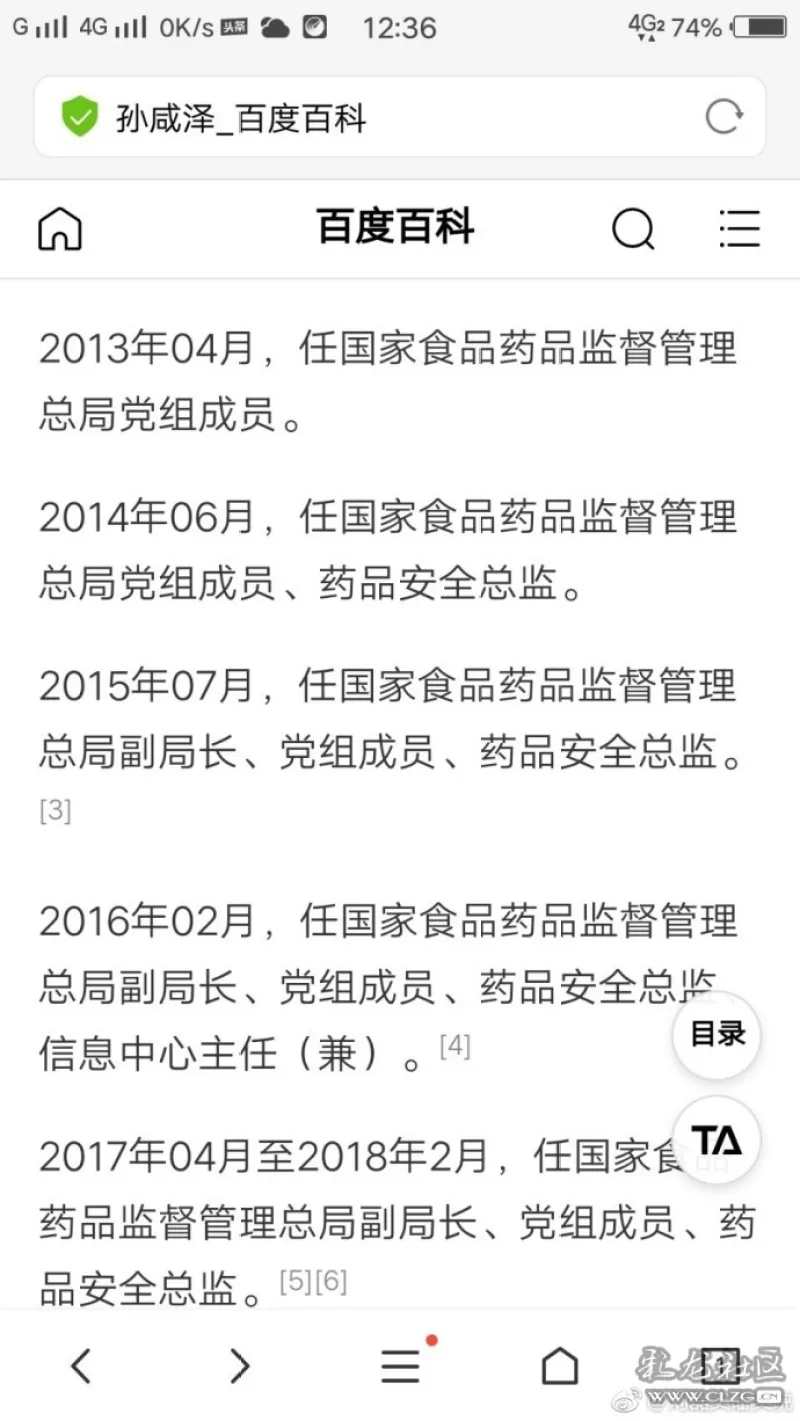Screen dimensions: 800x1421
Task: Go back with the browser back arrow
Action: 81,1365
